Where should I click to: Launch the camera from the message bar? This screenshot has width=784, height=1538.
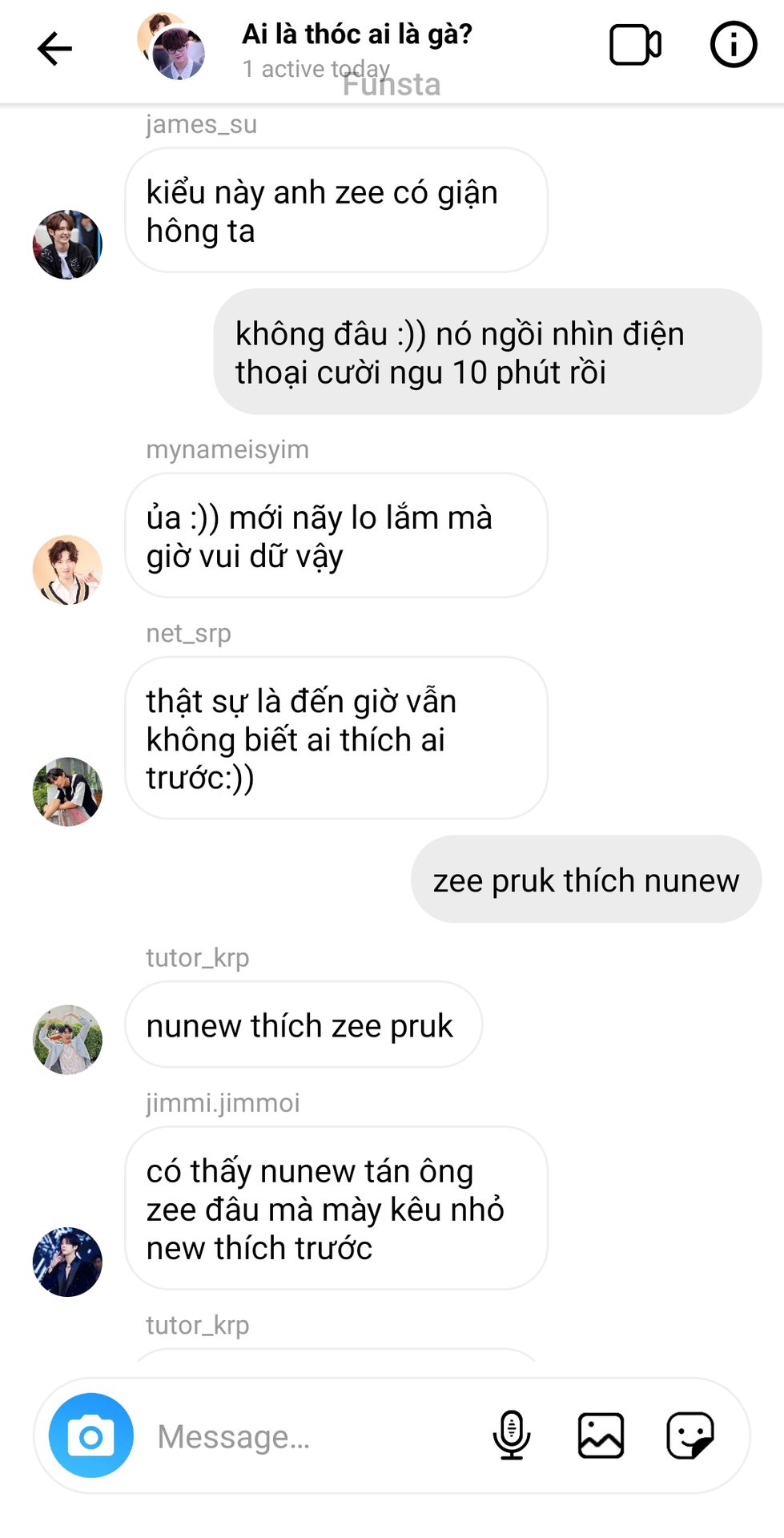click(x=91, y=1435)
